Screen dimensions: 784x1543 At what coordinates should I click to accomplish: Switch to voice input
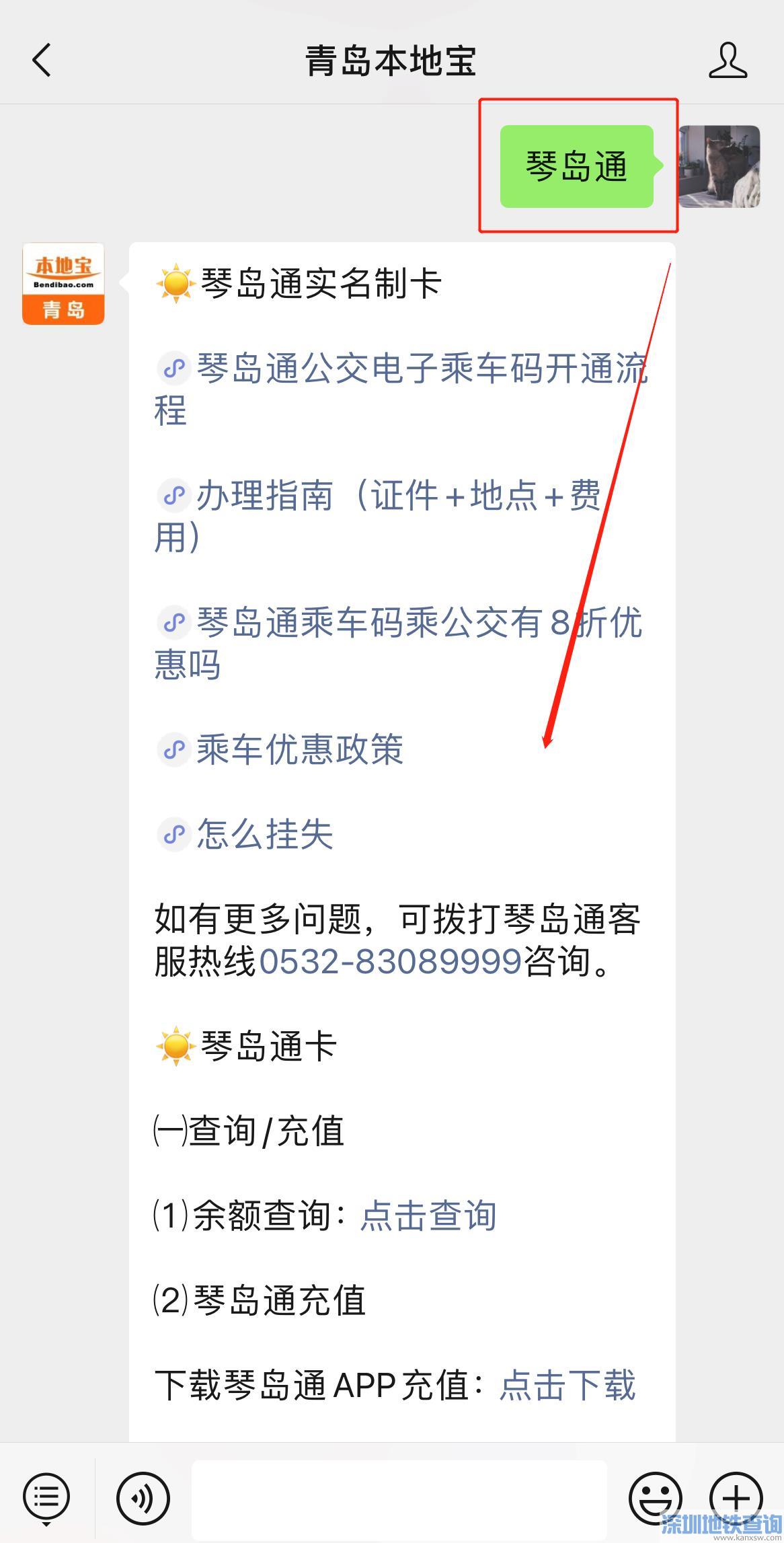click(143, 1498)
